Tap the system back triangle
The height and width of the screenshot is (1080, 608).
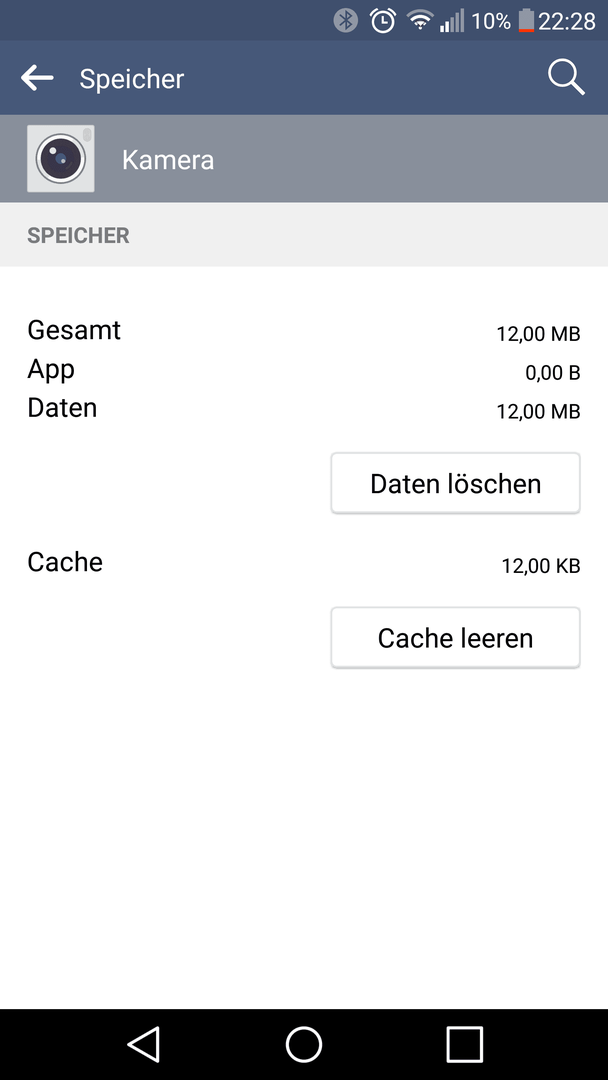pos(143,1044)
